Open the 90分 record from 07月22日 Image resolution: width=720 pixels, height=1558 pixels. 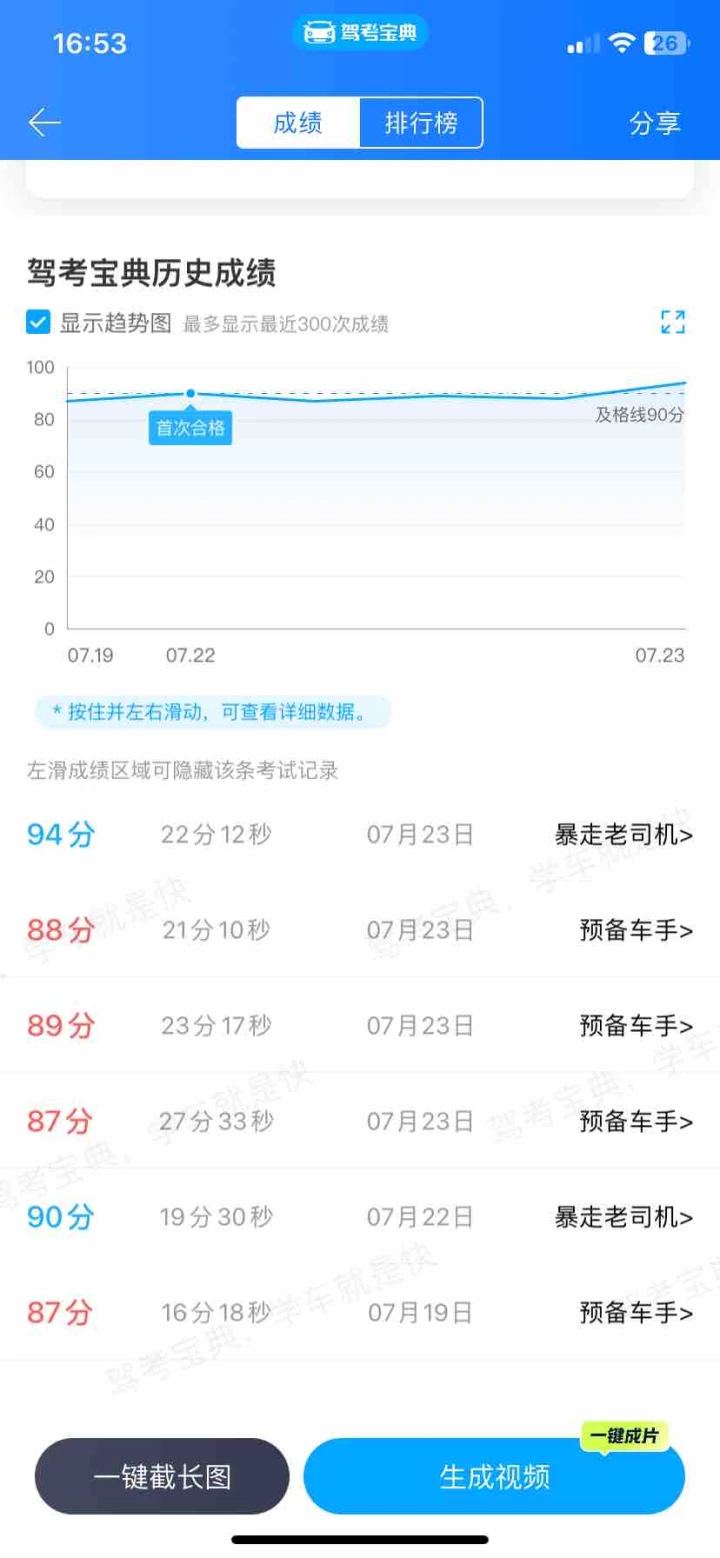click(x=360, y=1217)
